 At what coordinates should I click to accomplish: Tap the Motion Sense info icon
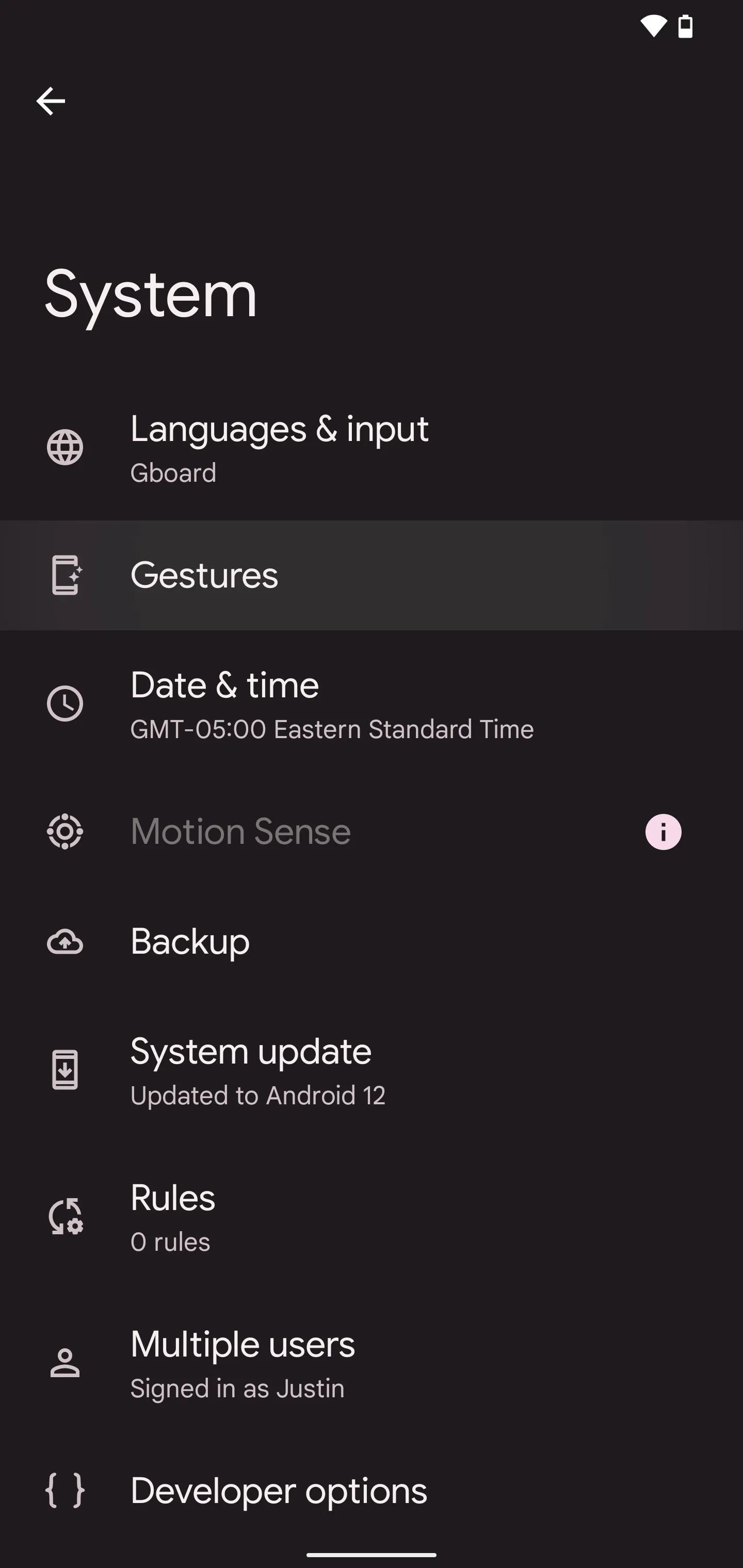tap(663, 831)
